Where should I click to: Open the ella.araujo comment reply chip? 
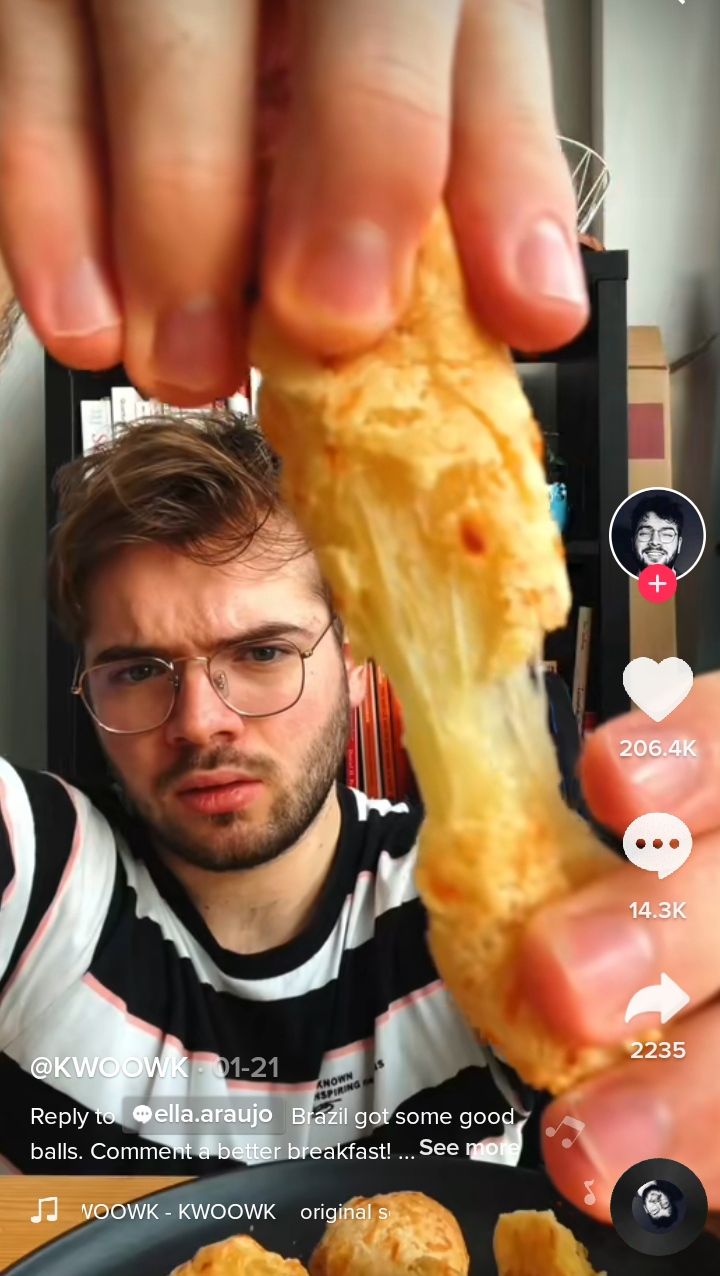(204, 1115)
